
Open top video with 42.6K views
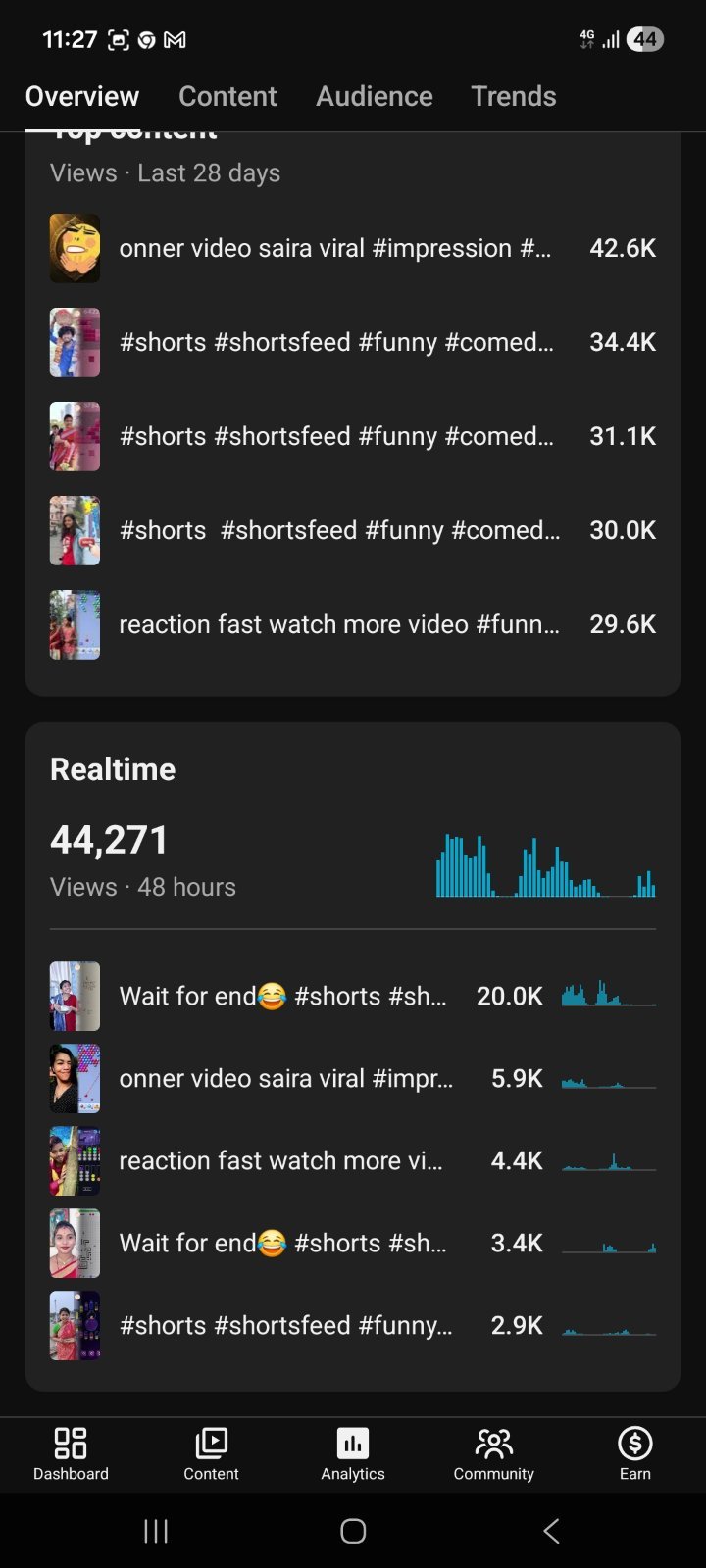click(x=353, y=248)
